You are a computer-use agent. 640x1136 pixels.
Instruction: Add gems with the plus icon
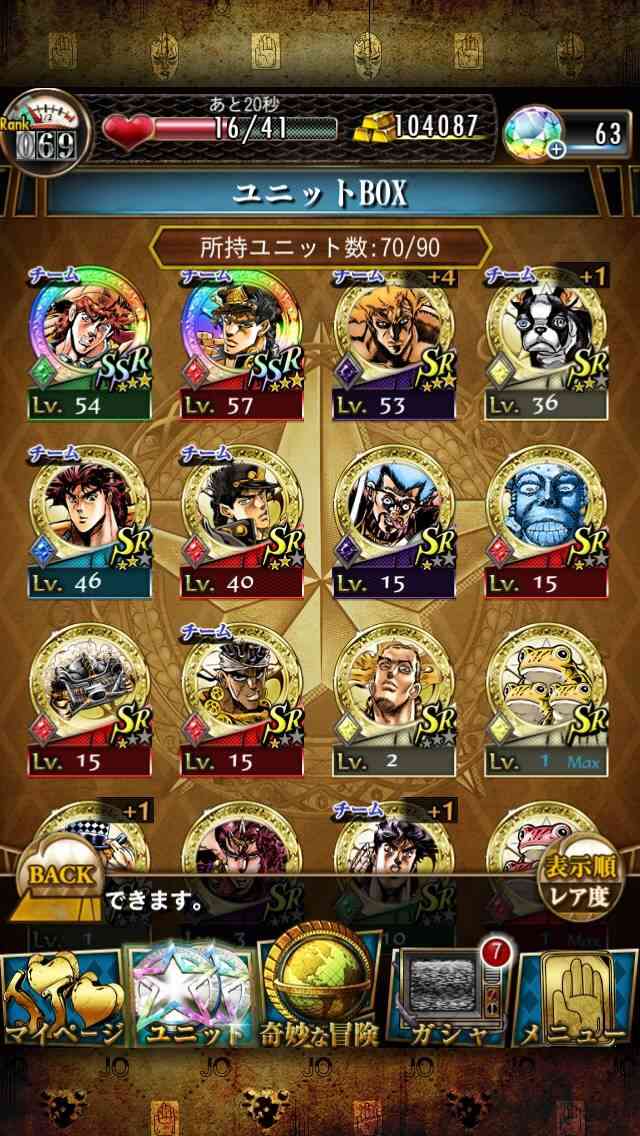pyautogui.click(x=557, y=149)
